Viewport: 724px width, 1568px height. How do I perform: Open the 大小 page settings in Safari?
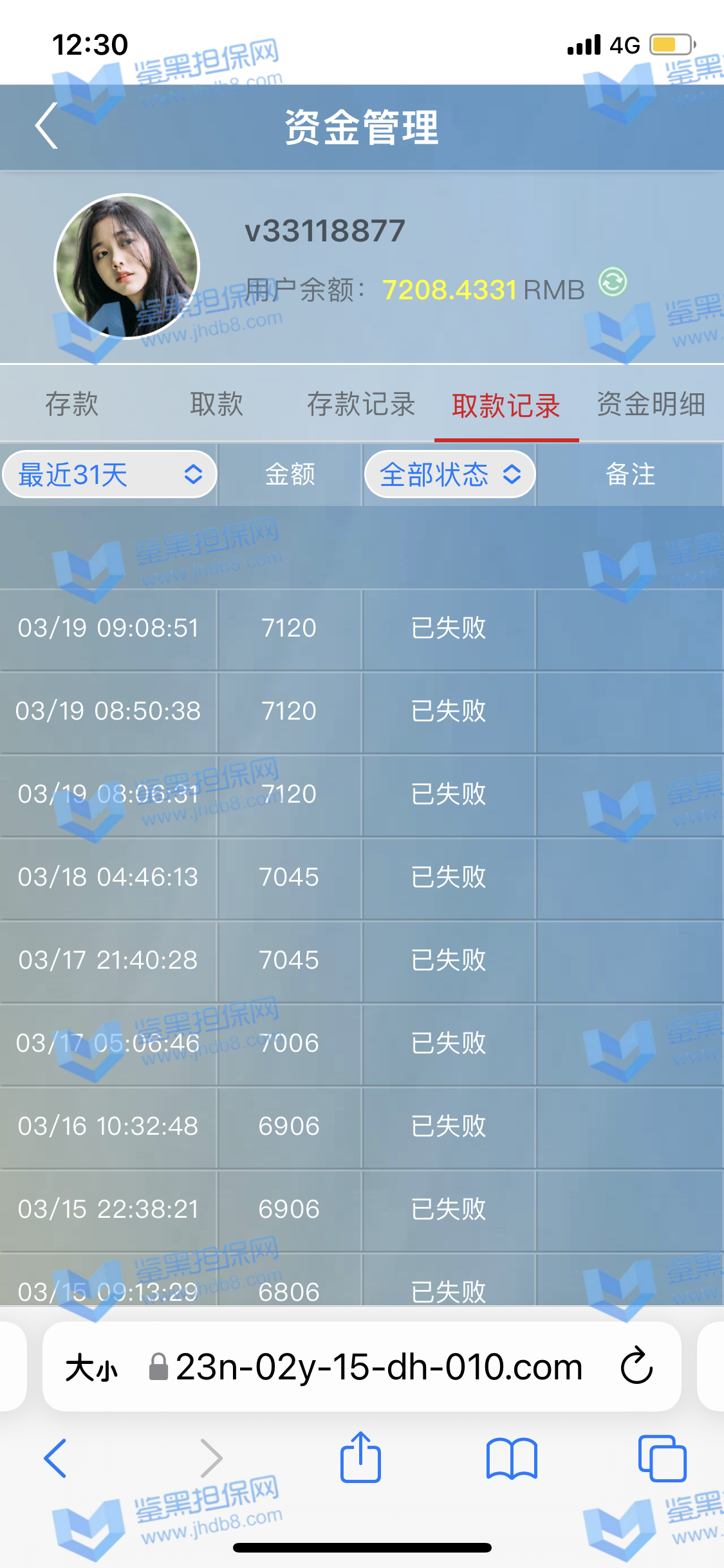pos(91,1367)
